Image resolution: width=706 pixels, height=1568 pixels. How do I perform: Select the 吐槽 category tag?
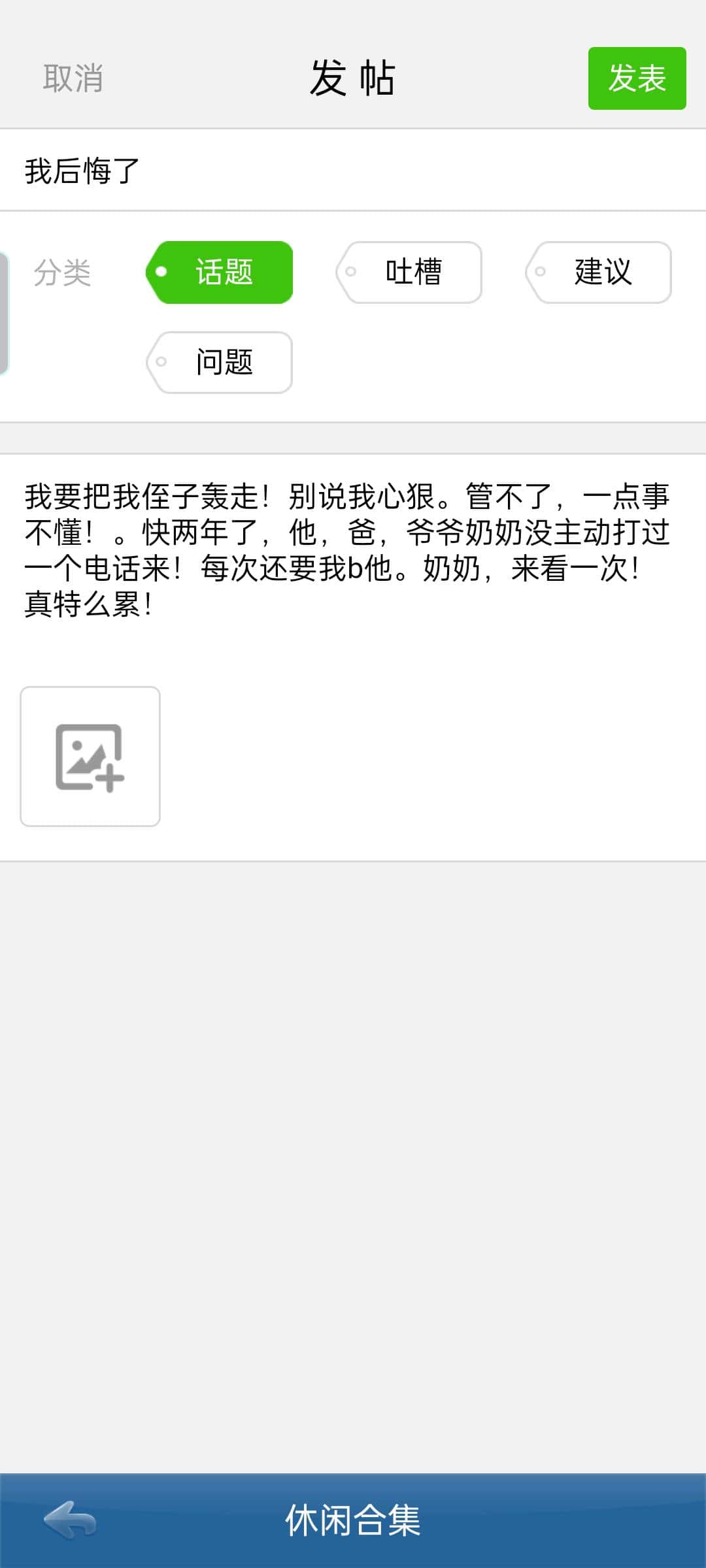point(411,272)
